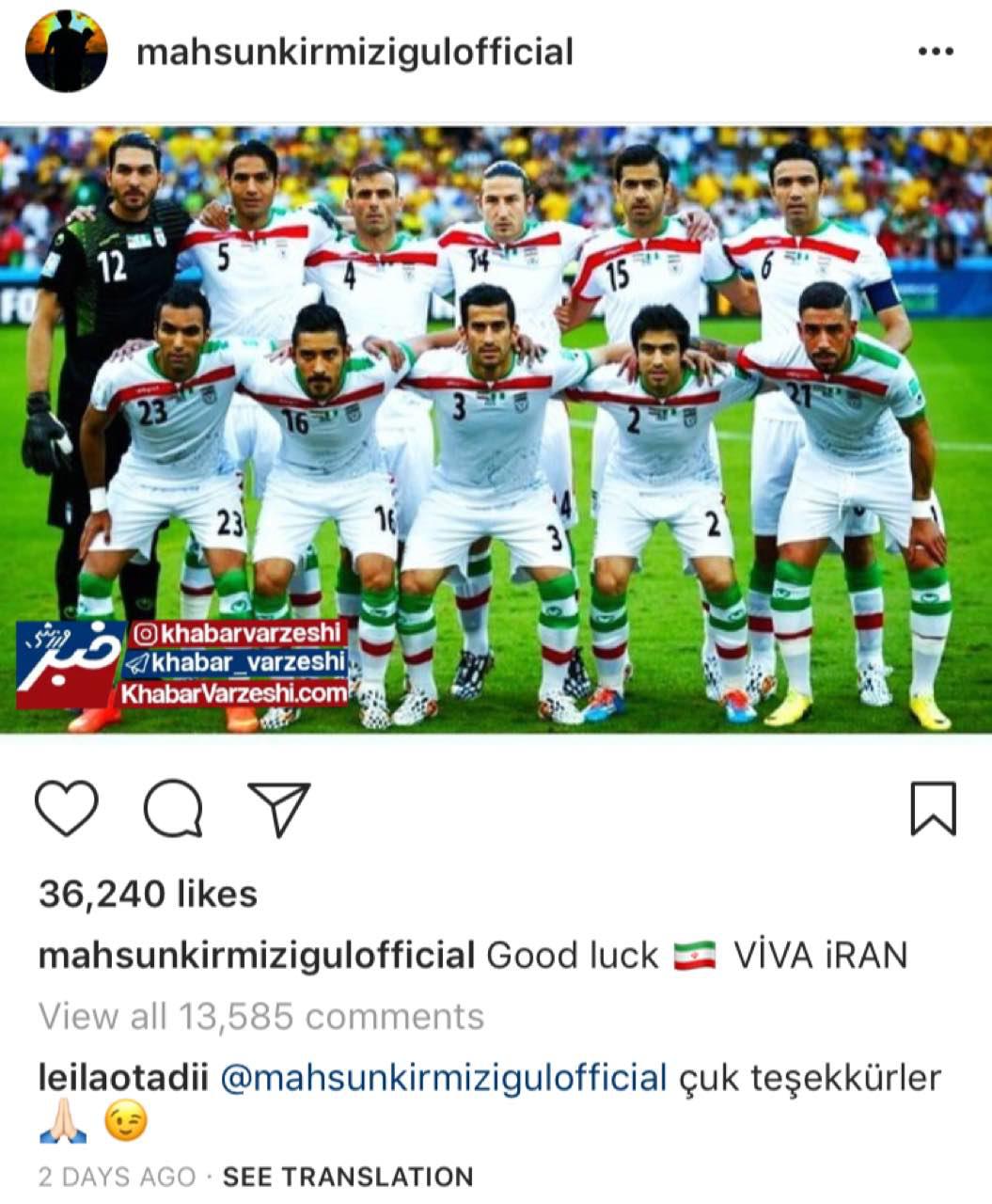Open mahsunkirmizigulofficial profile picture

(67, 52)
